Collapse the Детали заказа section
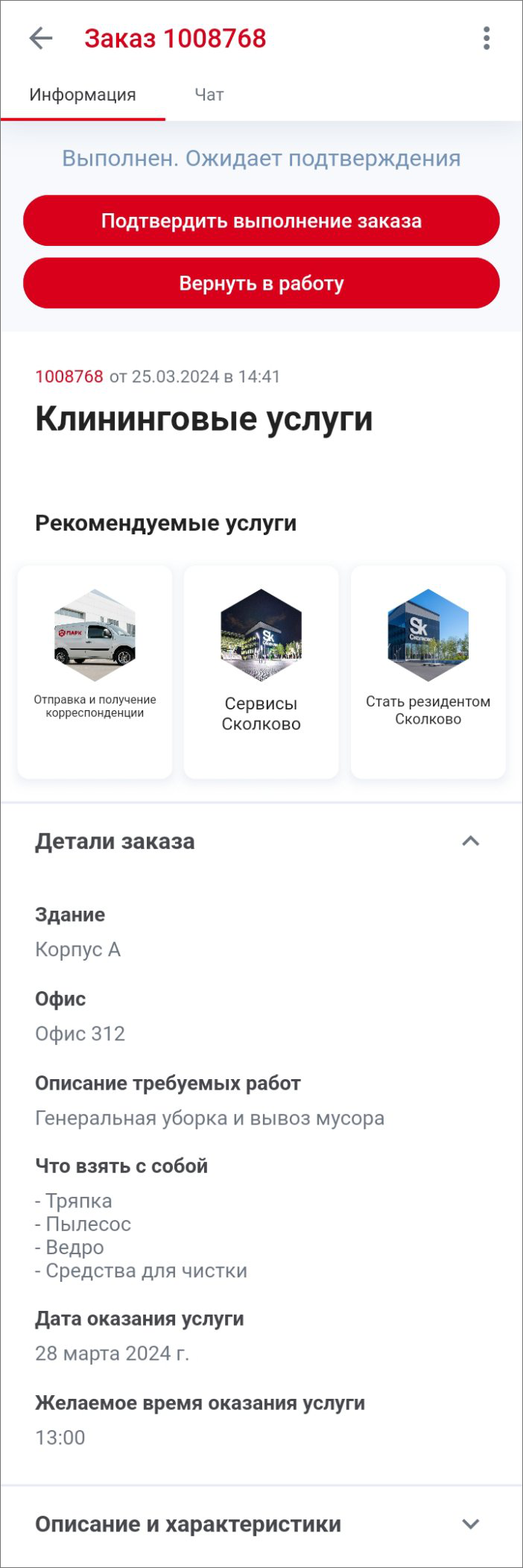 [470, 841]
